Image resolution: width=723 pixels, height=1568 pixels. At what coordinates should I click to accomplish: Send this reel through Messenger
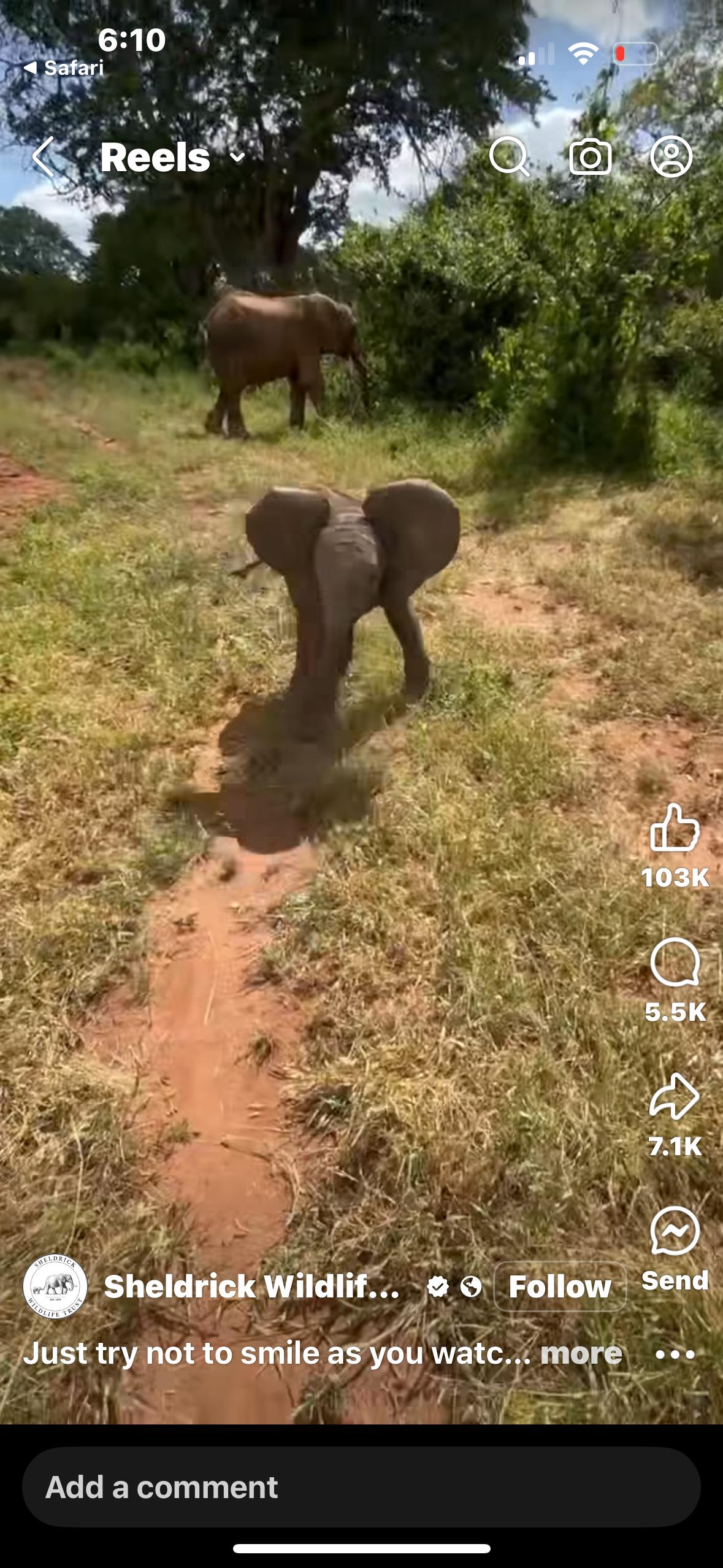tap(675, 1232)
